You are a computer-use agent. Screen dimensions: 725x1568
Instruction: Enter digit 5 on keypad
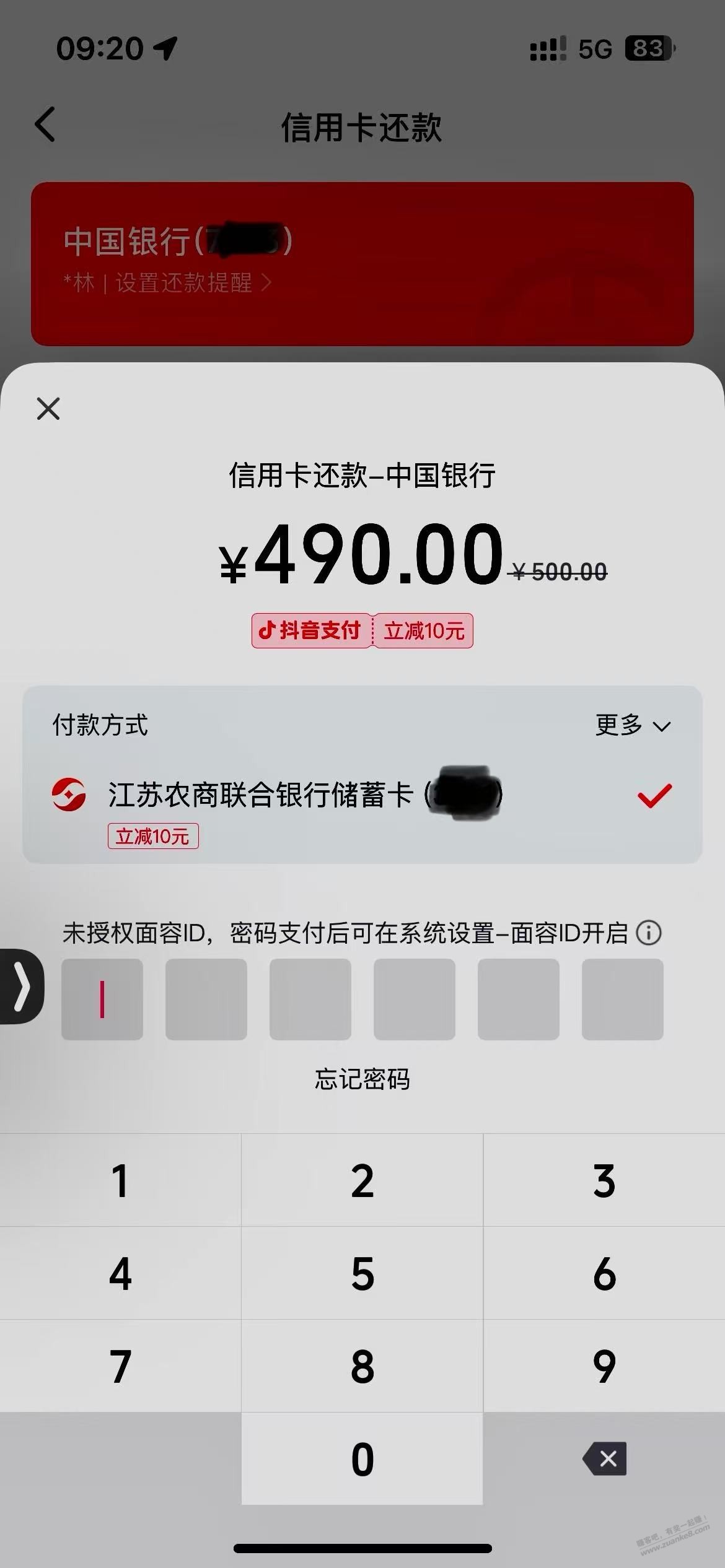coord(362,1274)
